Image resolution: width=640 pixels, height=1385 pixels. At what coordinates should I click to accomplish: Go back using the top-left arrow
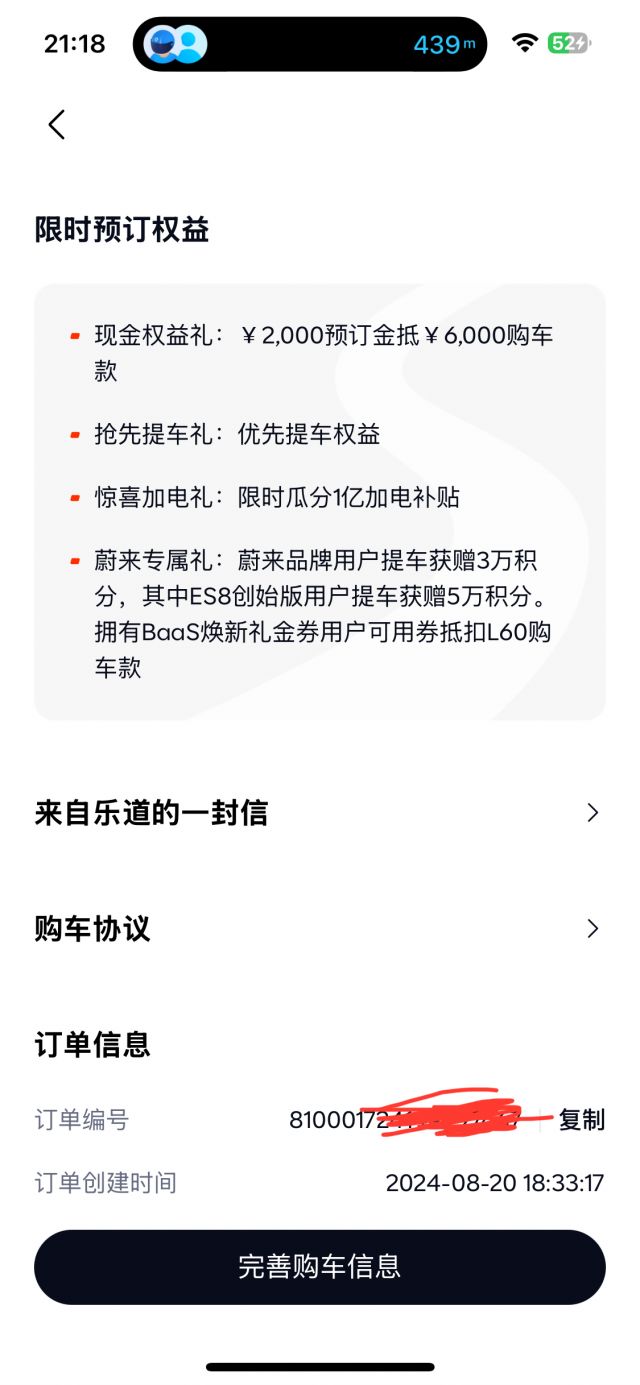57,125
